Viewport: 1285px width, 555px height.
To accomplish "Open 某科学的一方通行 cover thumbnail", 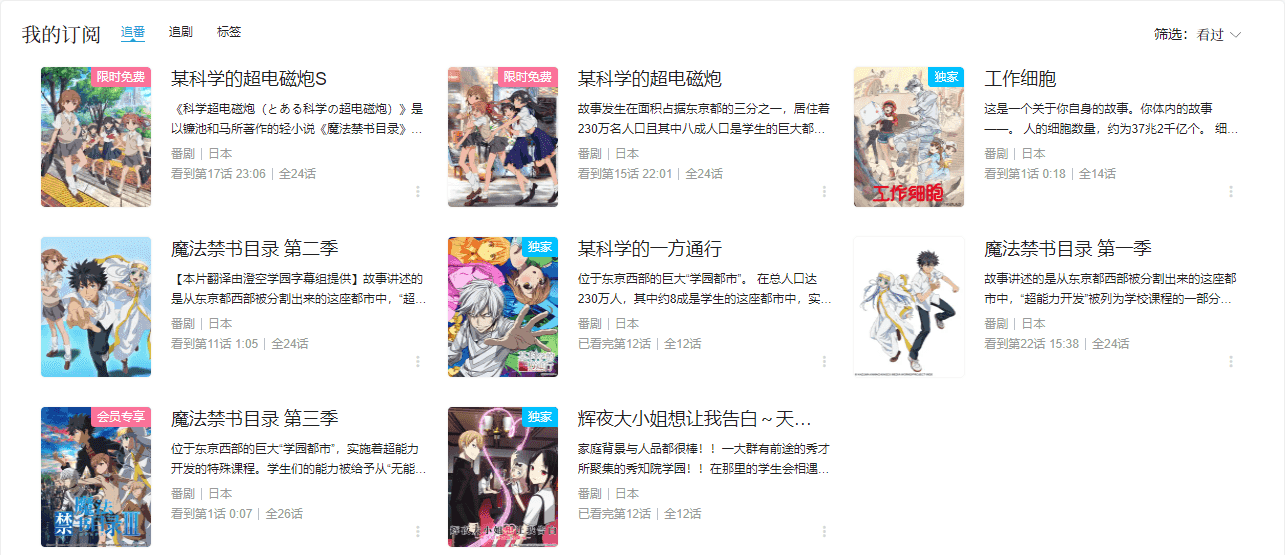I will point(503,307).
